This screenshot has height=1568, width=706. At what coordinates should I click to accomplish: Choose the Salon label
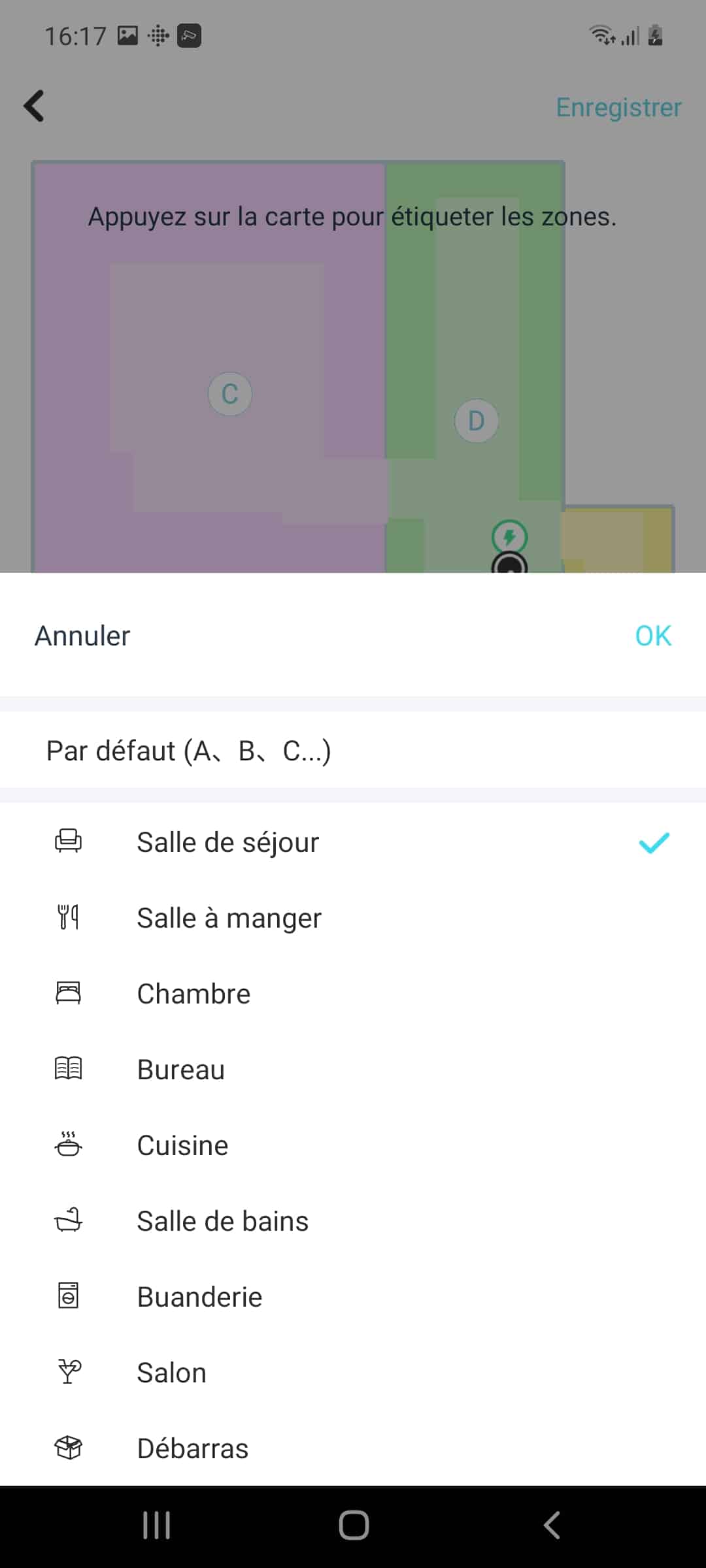coord(353,1373)
